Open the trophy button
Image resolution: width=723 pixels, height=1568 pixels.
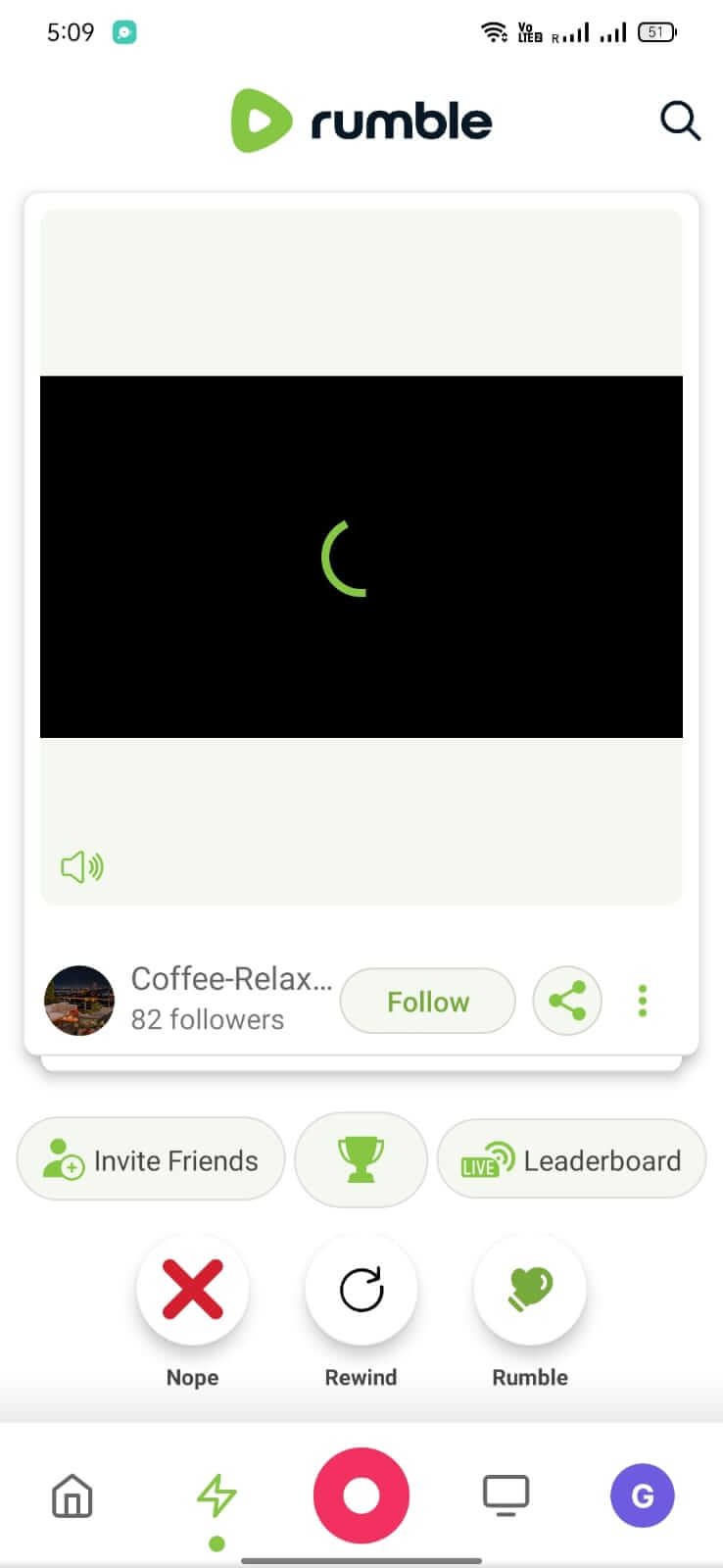pos(361,1160)
